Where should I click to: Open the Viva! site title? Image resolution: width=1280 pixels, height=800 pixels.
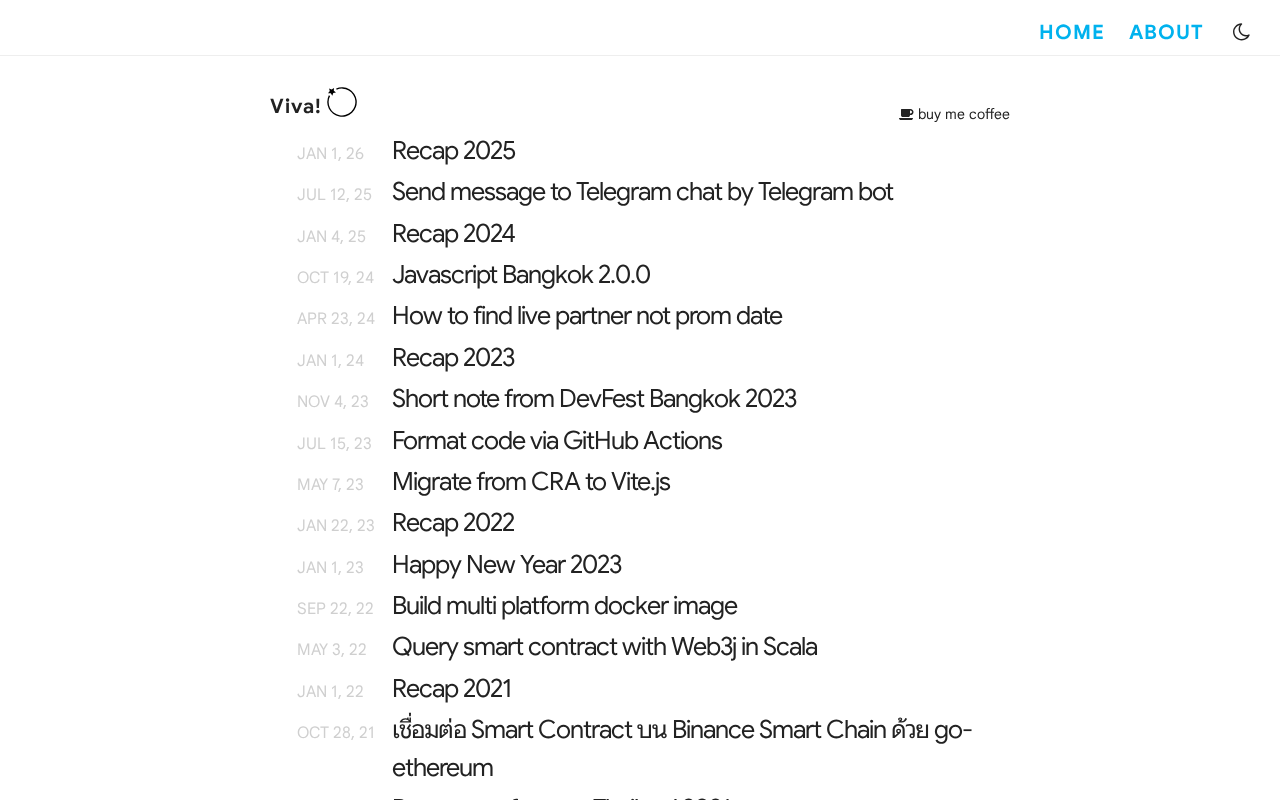pos(296,106)
